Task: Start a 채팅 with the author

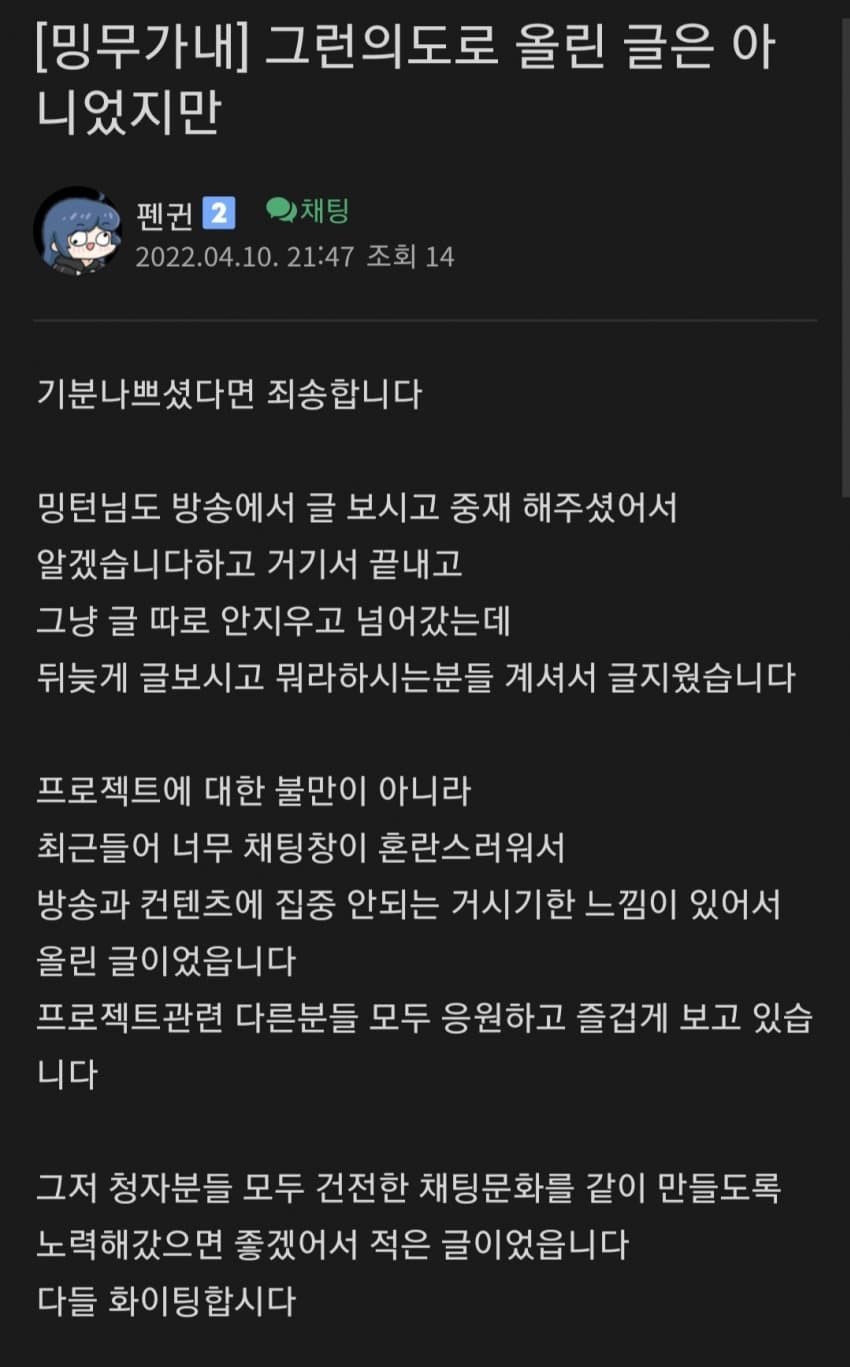Action: [308, 211]
